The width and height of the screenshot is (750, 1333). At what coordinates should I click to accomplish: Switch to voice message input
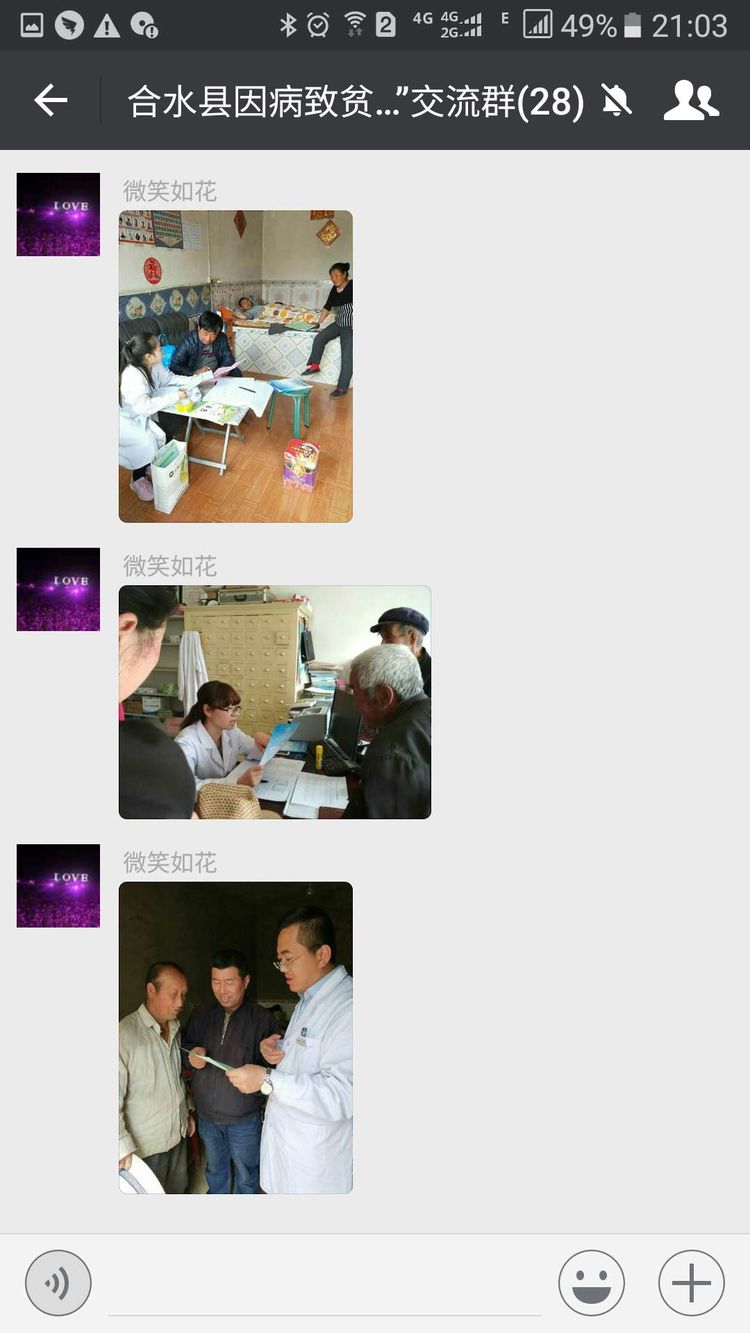pos(58,1283)
